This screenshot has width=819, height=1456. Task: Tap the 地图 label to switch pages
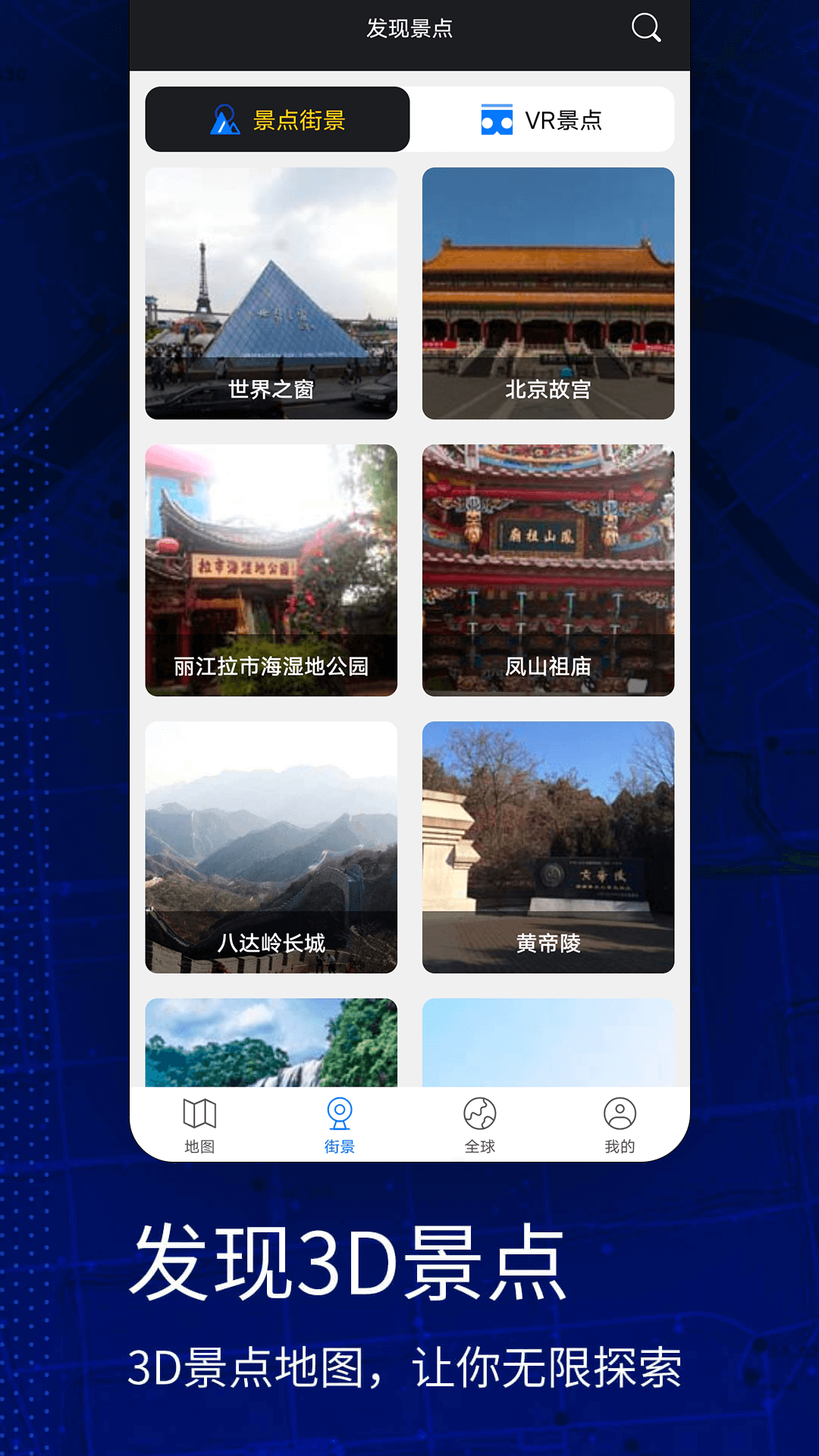pyautogui.click(x=199, y=1147)
